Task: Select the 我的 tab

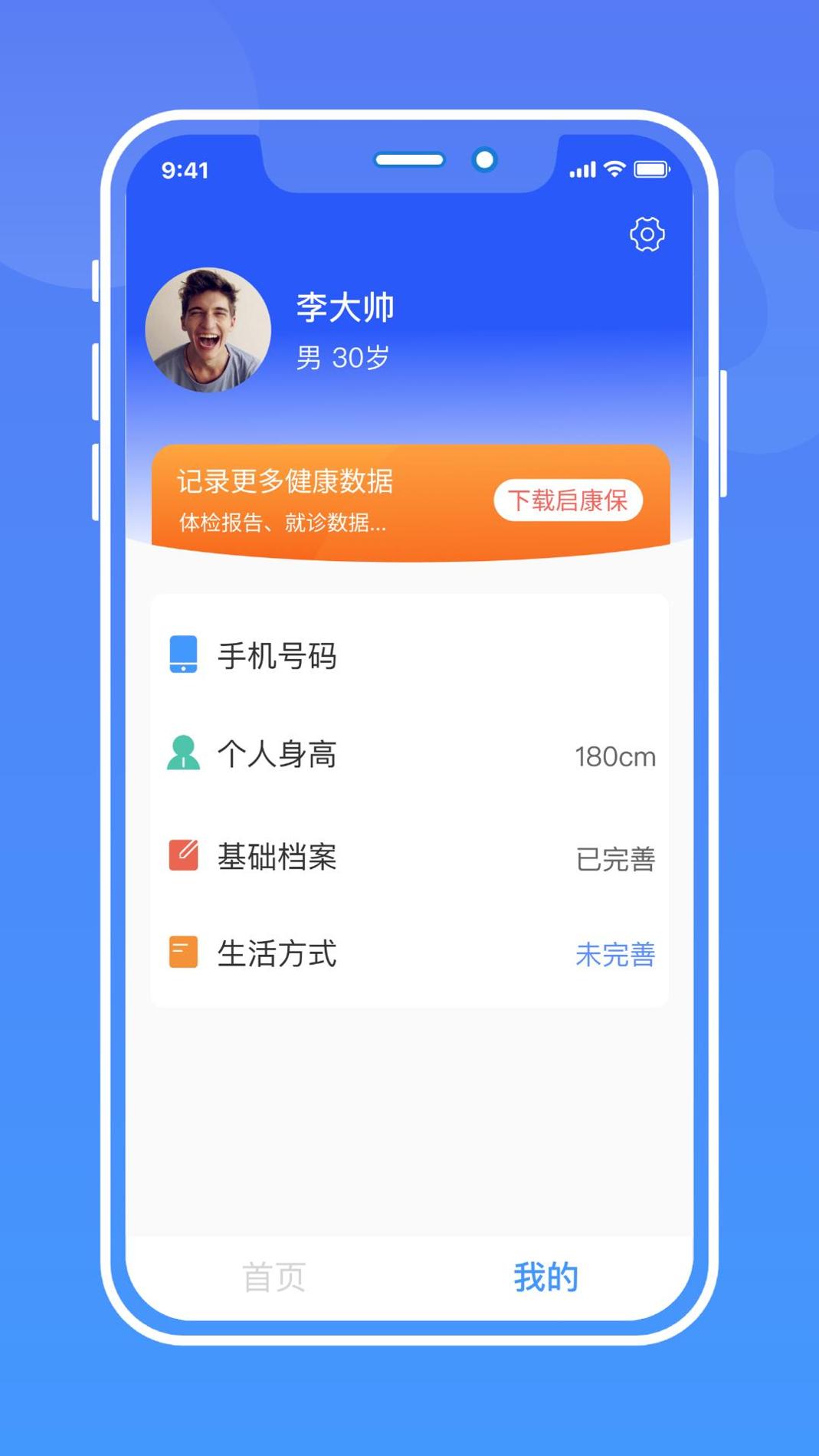Action: tap(545, 1274)
